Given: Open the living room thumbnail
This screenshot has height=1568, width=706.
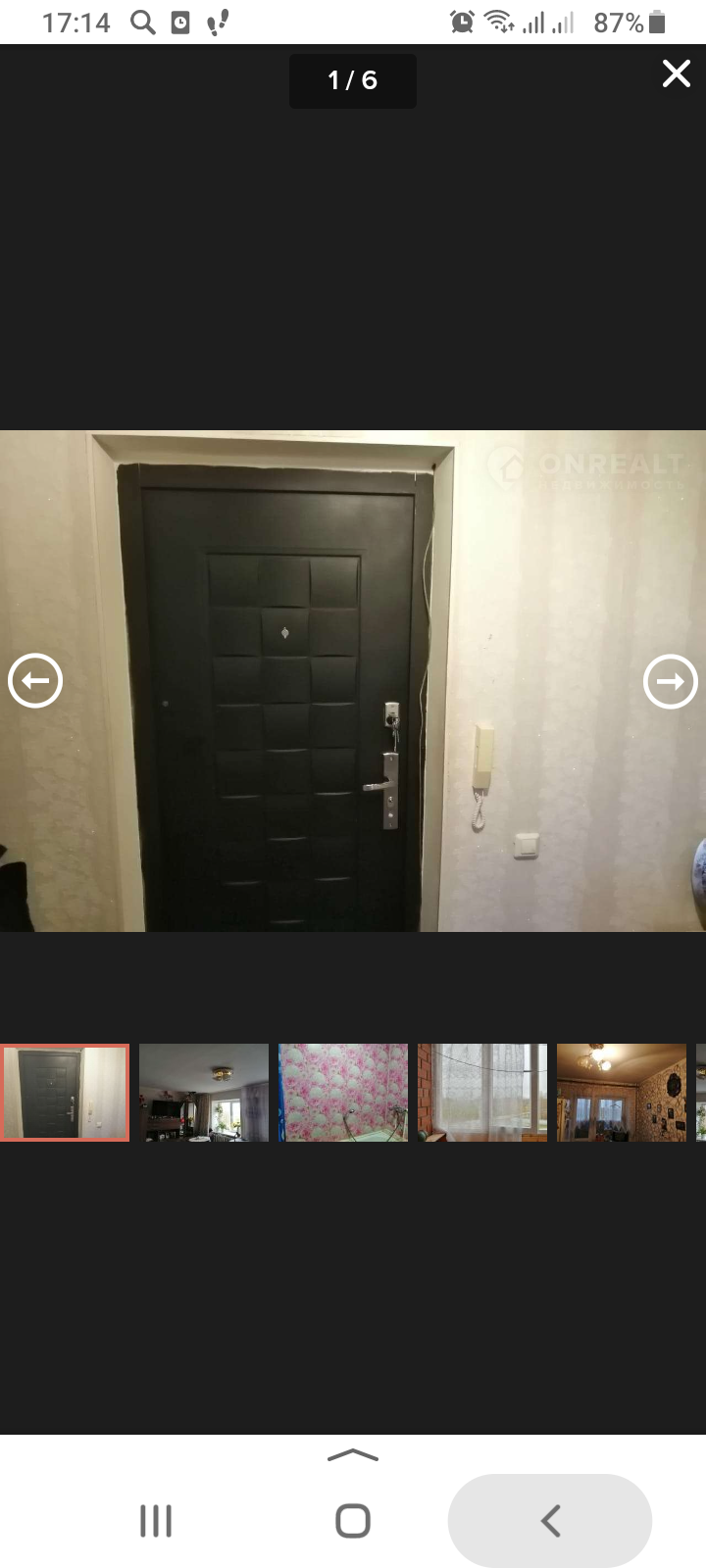Looking at the screenshot, I should [204, 1093].
